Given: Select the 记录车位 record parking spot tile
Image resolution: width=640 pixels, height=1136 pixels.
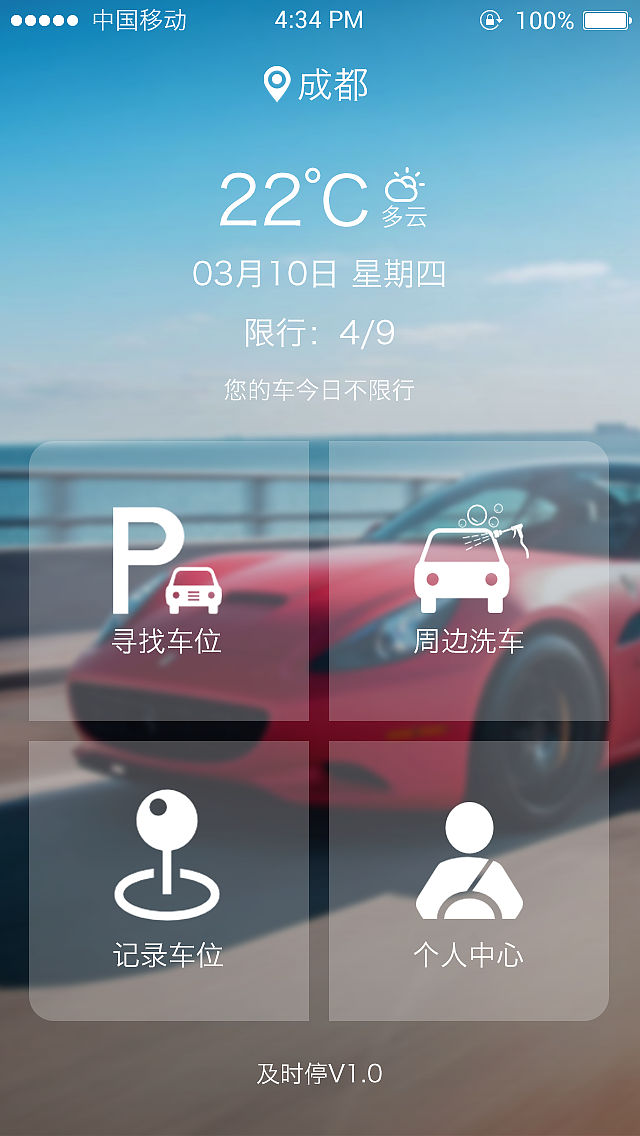Looking at the screenshot, I should click(168, 881).
